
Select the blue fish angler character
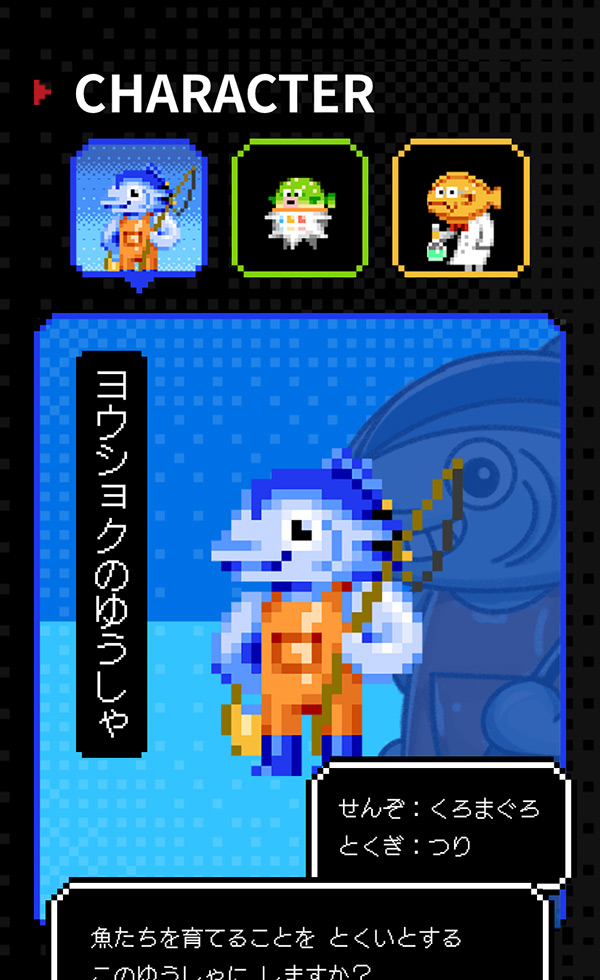click(x=139, y=208)
